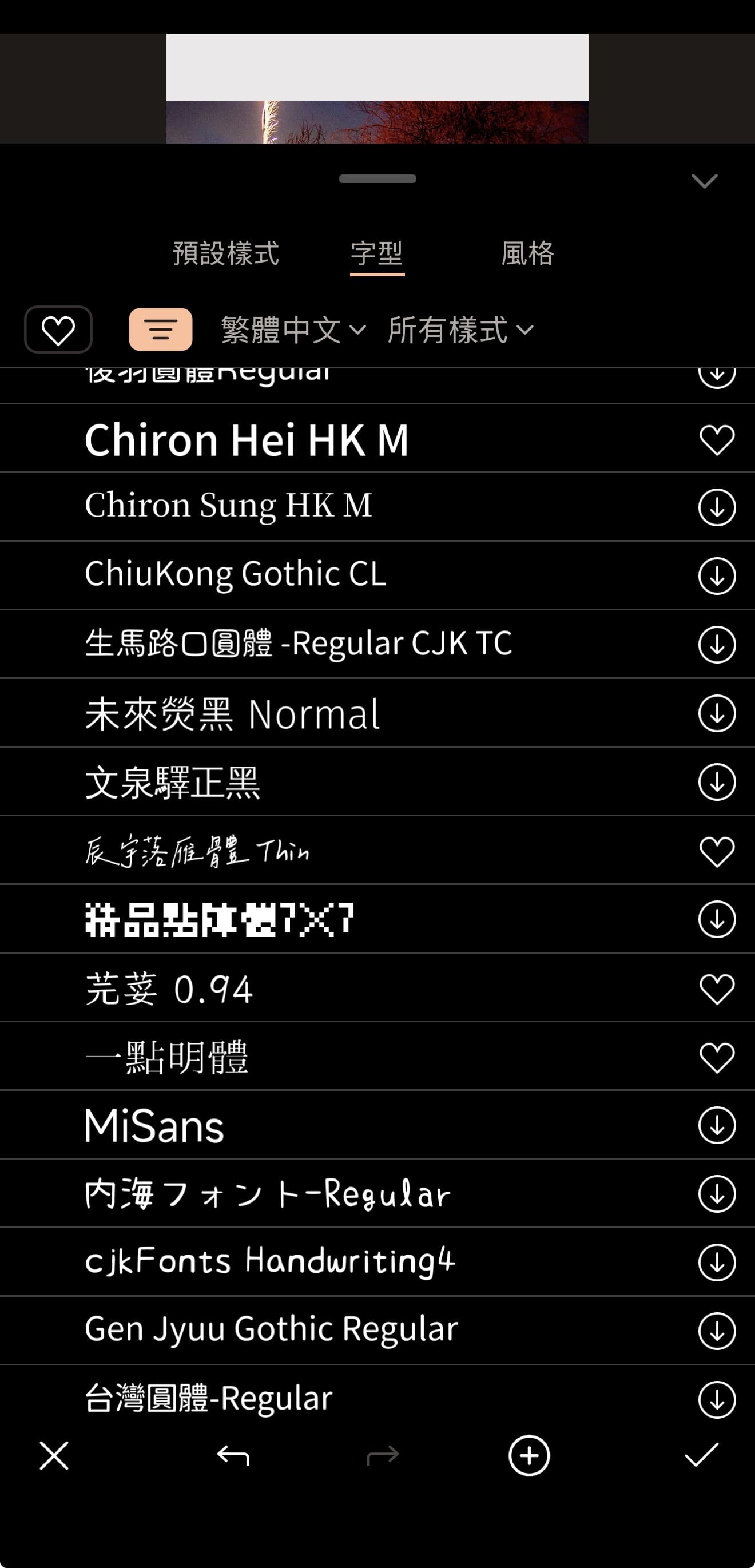Show only favorited fonts
This screenshot has width=755, height=1568.
pos(58,329)
